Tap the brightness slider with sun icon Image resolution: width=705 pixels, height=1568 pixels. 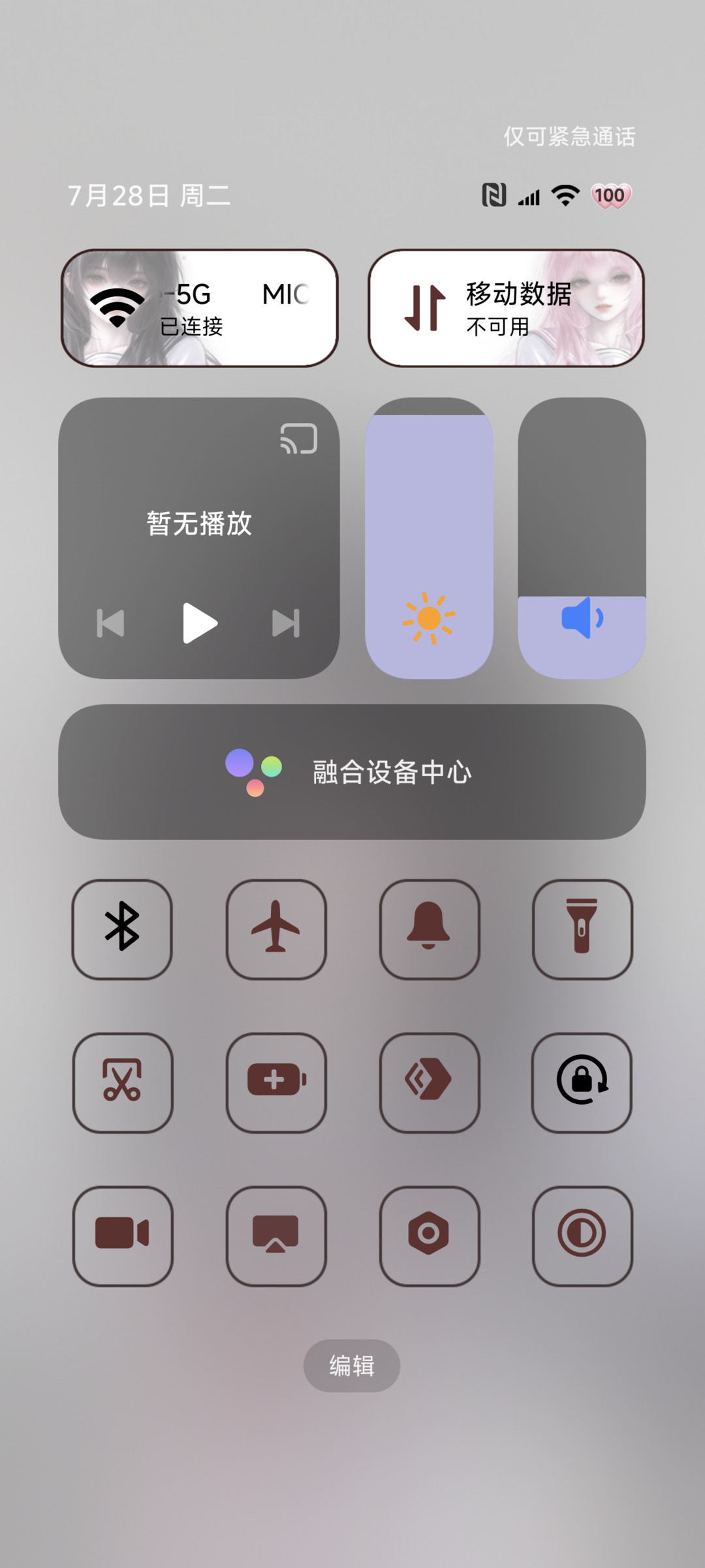(429, 538)
